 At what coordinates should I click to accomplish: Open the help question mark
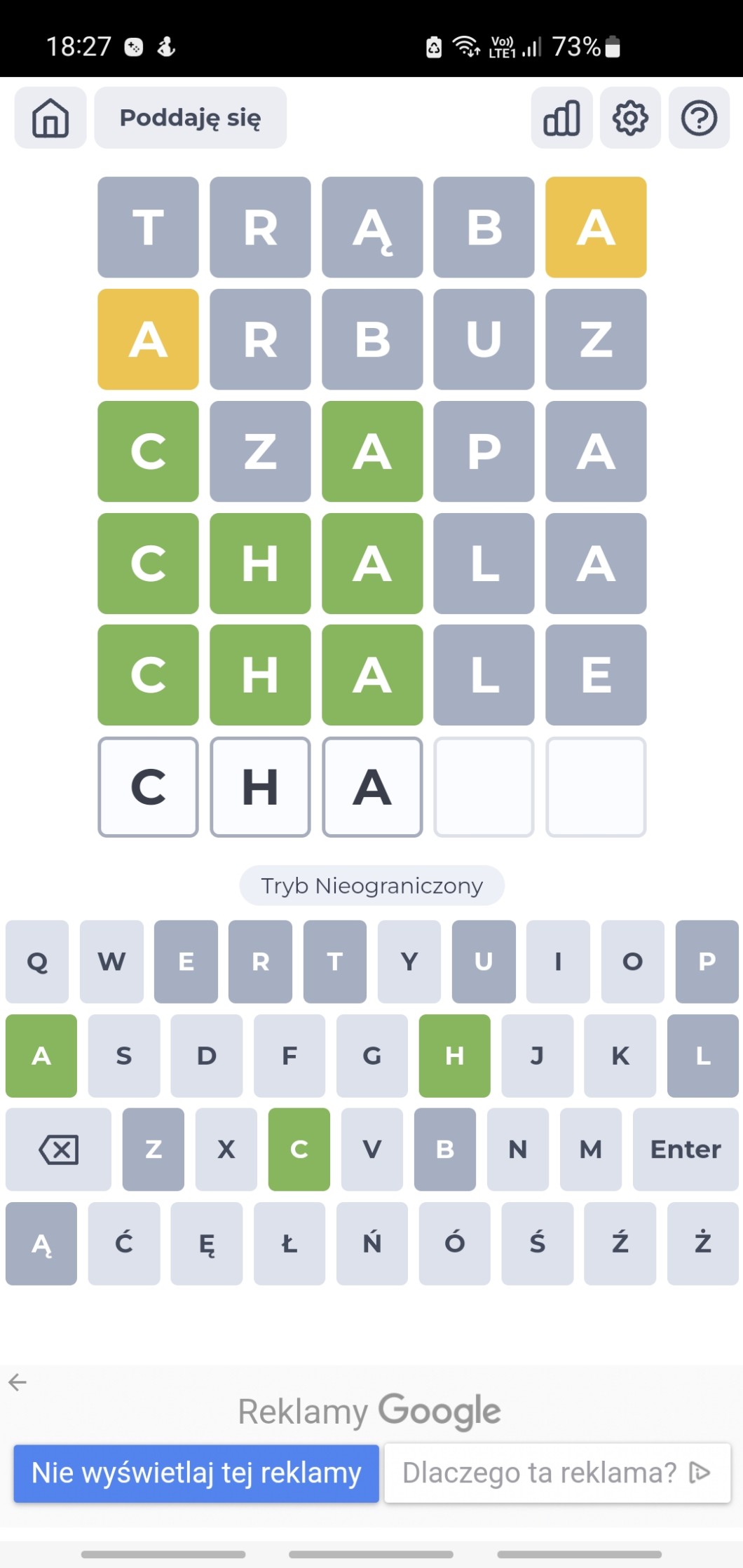pyautogui.click(x=699, y=118)
